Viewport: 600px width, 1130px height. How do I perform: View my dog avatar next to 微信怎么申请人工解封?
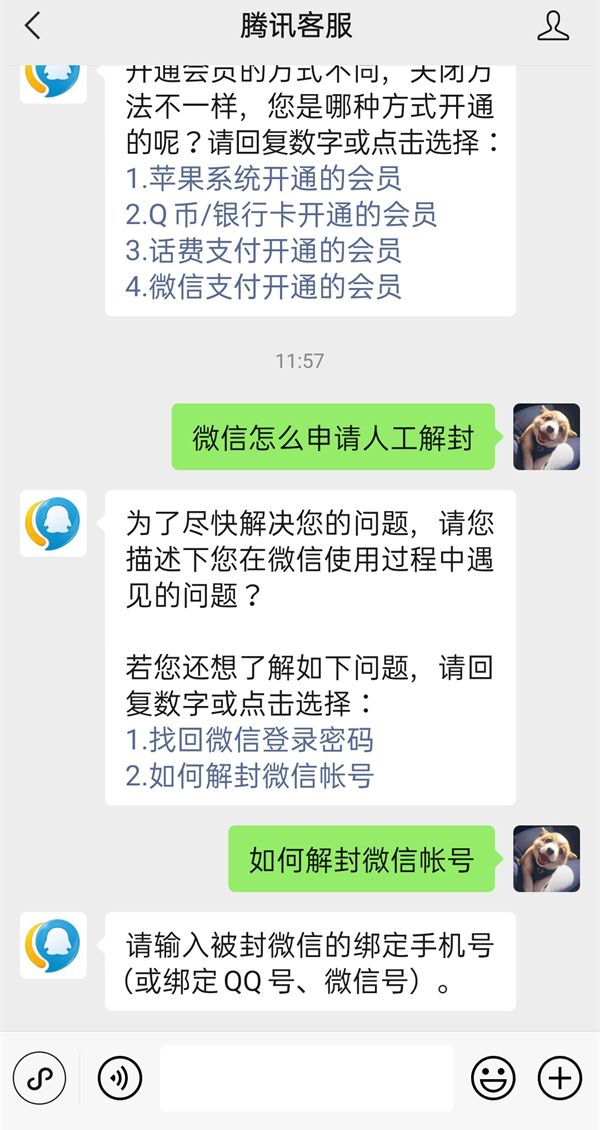pos(546,437)
